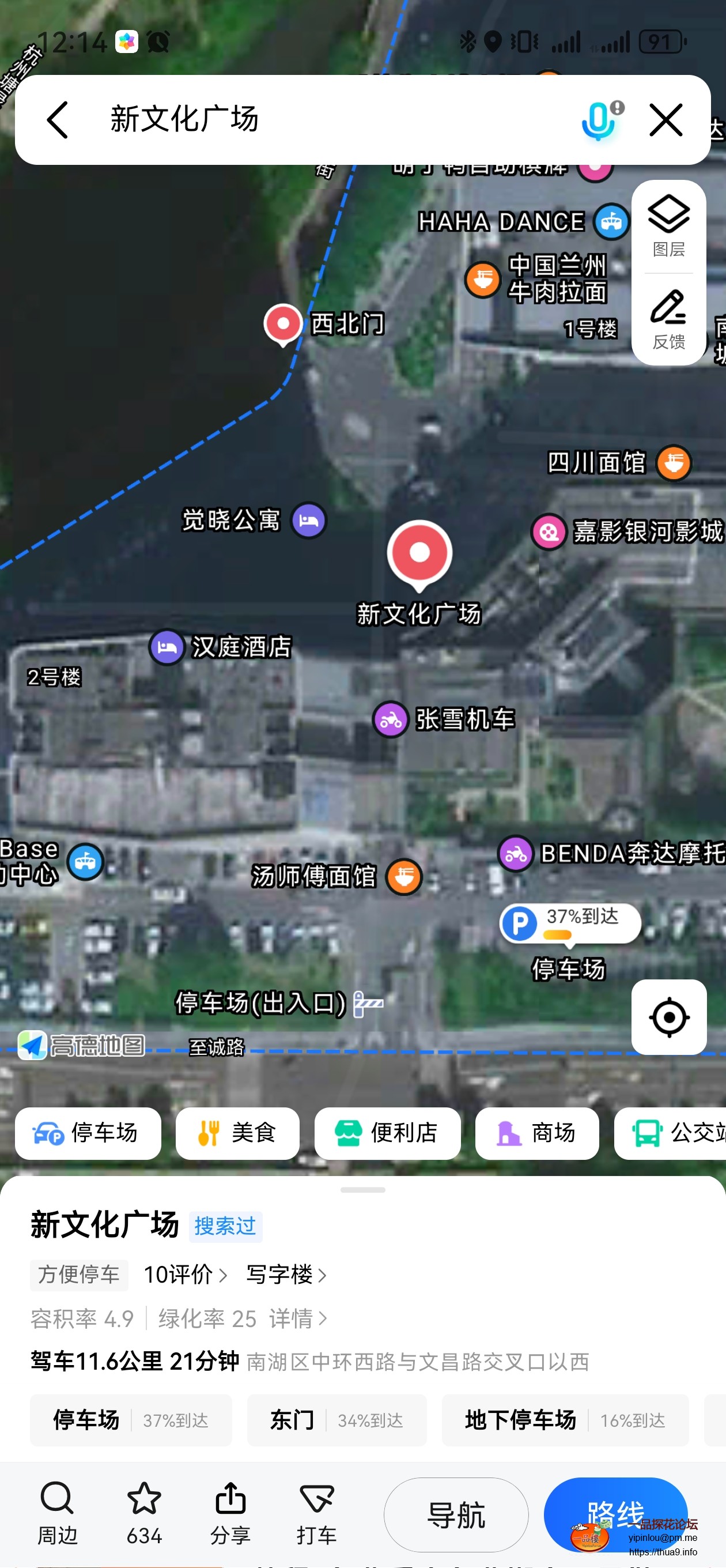Open the 张雪机车 motorcycle POI marker
The height and width of the screenshot is (1568, 726).
point(390,719)
